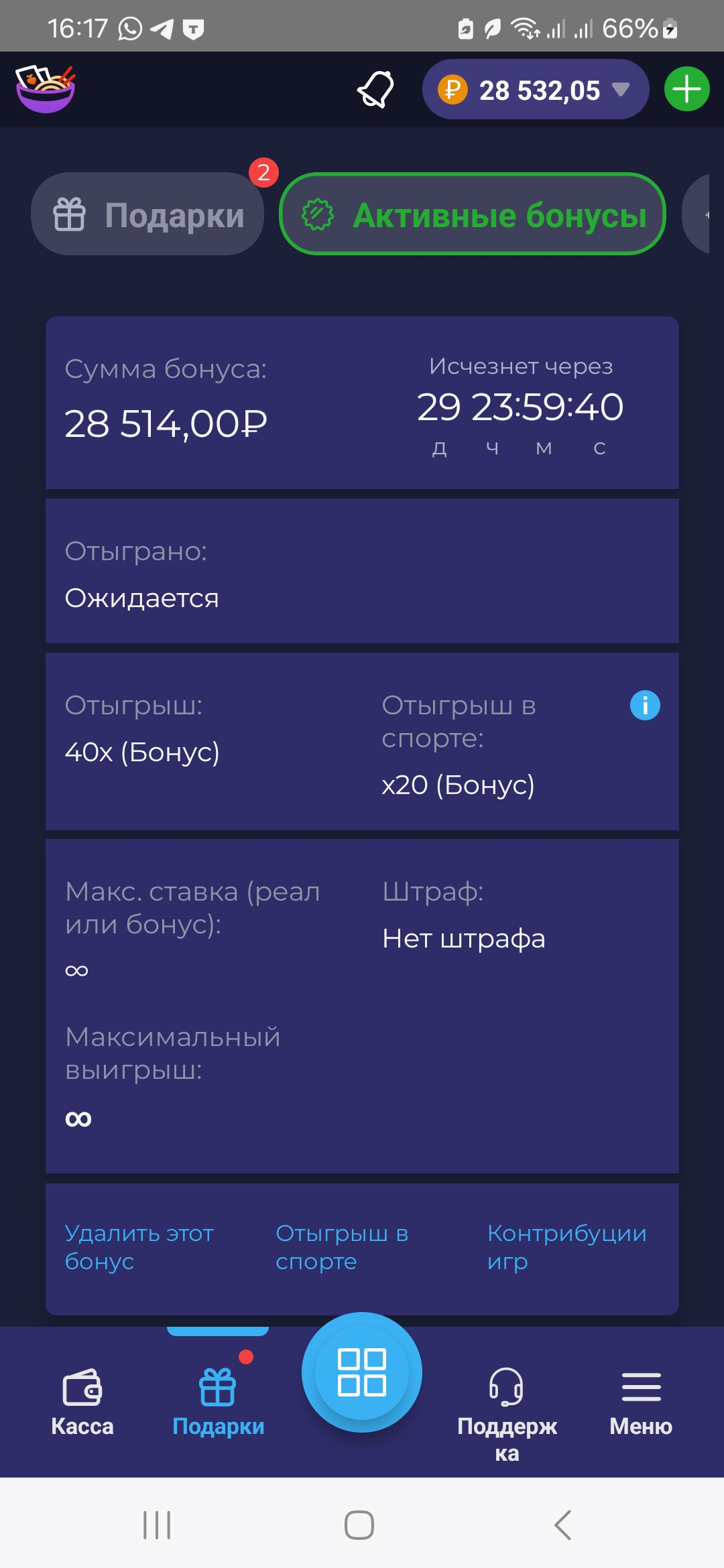Tap the central blue grid button
The image size is (724, 1568).
pos(362,1372)
